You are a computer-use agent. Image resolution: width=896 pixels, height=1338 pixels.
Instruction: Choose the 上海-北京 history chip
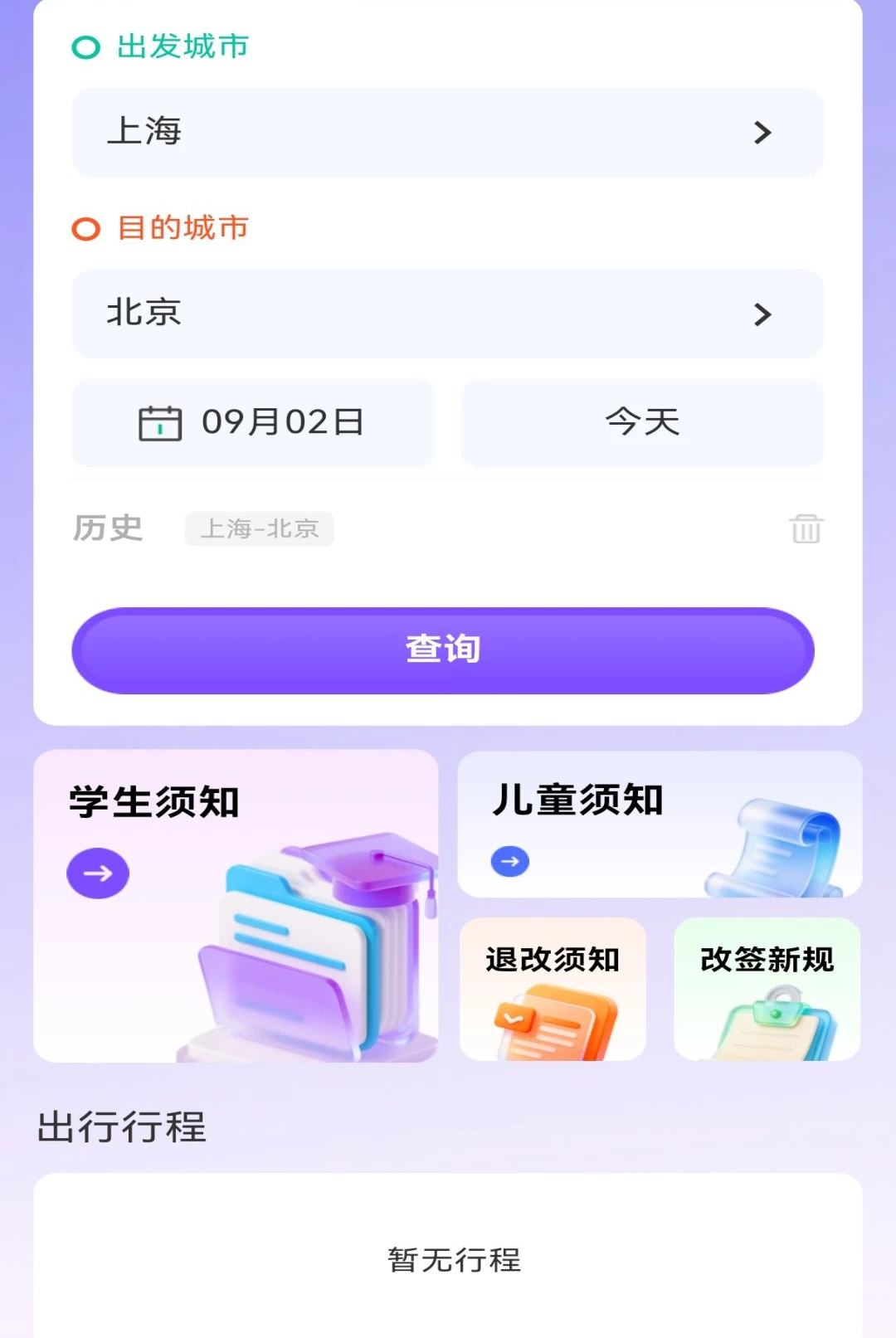pos(260,528)
